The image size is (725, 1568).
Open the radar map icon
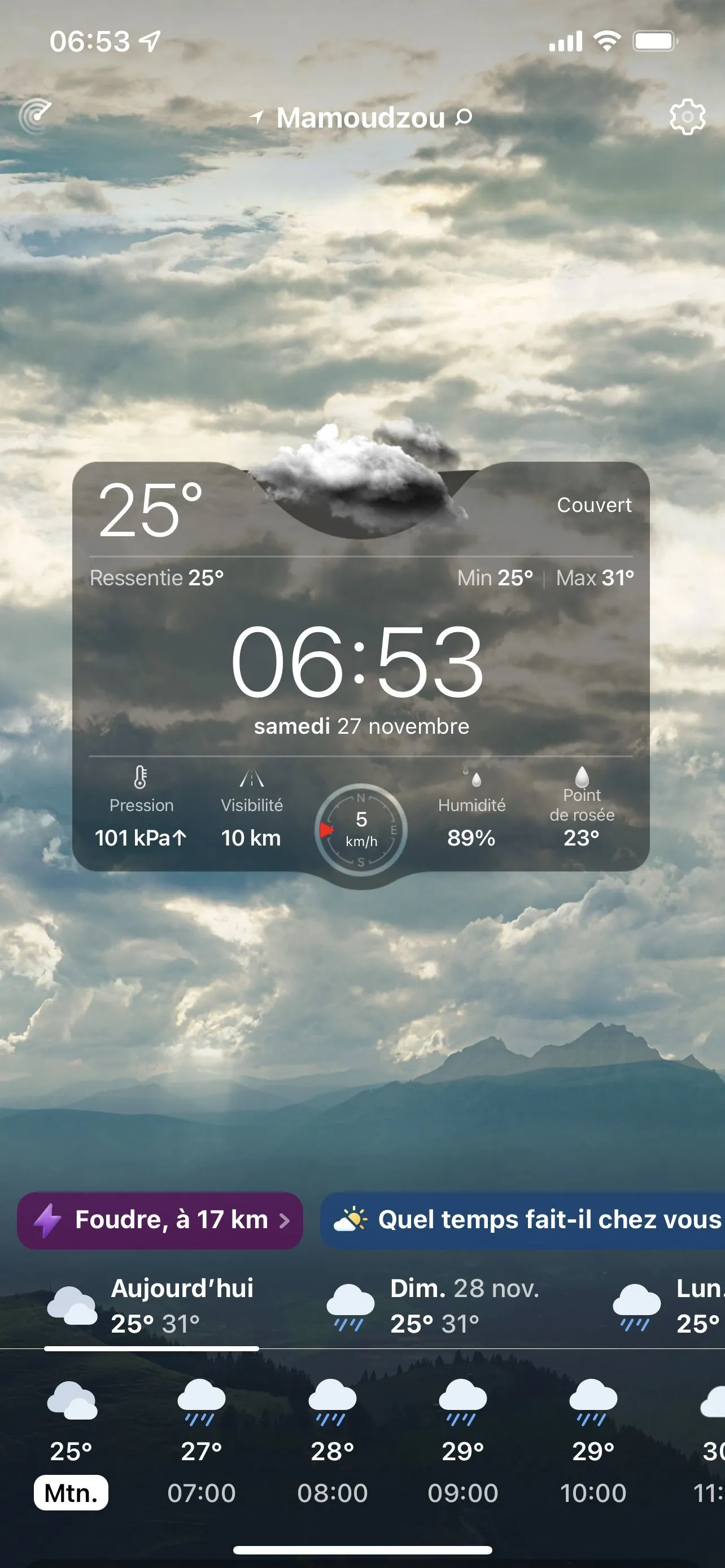pyautogui.click(x=34, y=116)
